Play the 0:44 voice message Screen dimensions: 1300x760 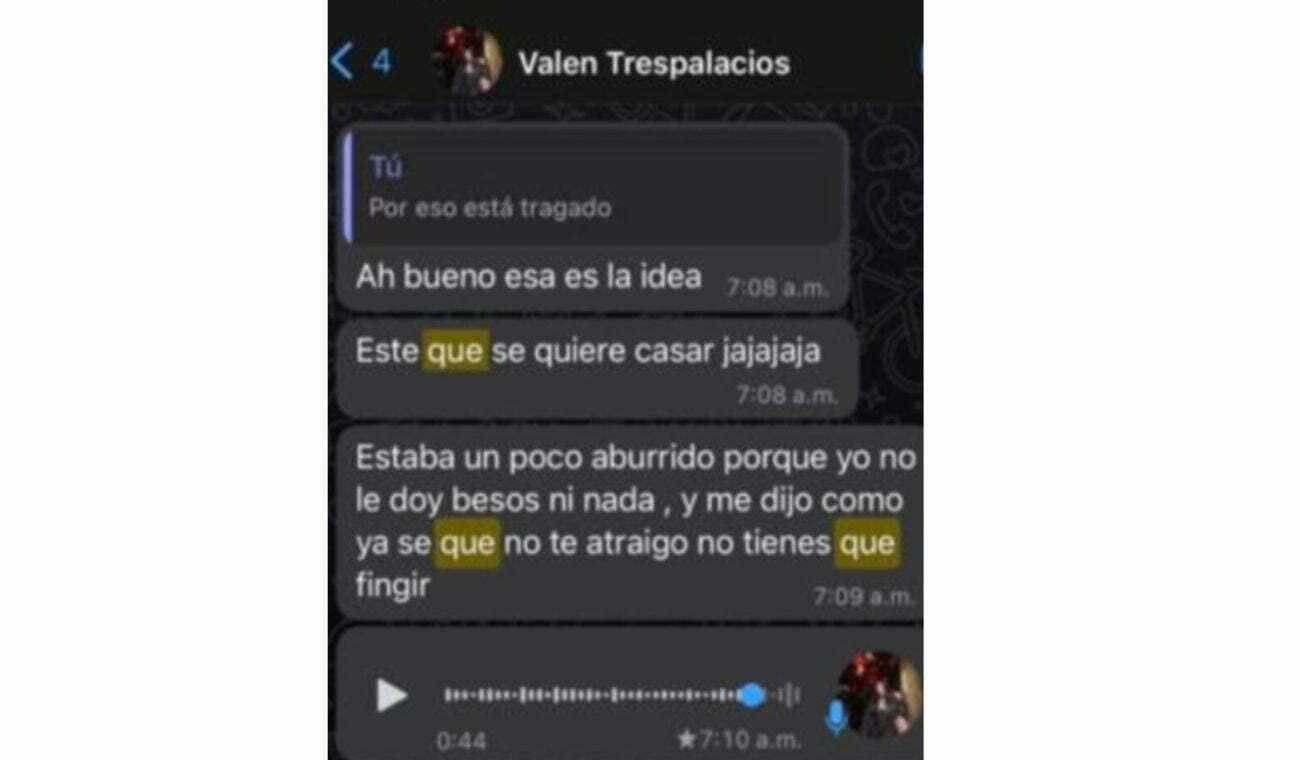pyautogui.click(x=390, y=695)
